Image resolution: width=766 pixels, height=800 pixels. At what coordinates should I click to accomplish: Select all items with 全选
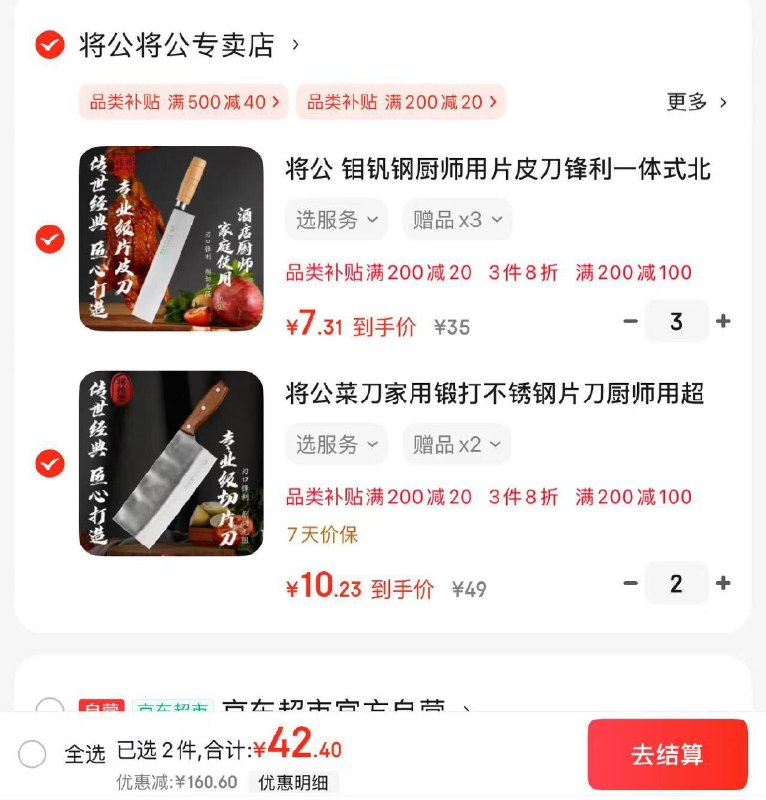[x=33, y=754]
